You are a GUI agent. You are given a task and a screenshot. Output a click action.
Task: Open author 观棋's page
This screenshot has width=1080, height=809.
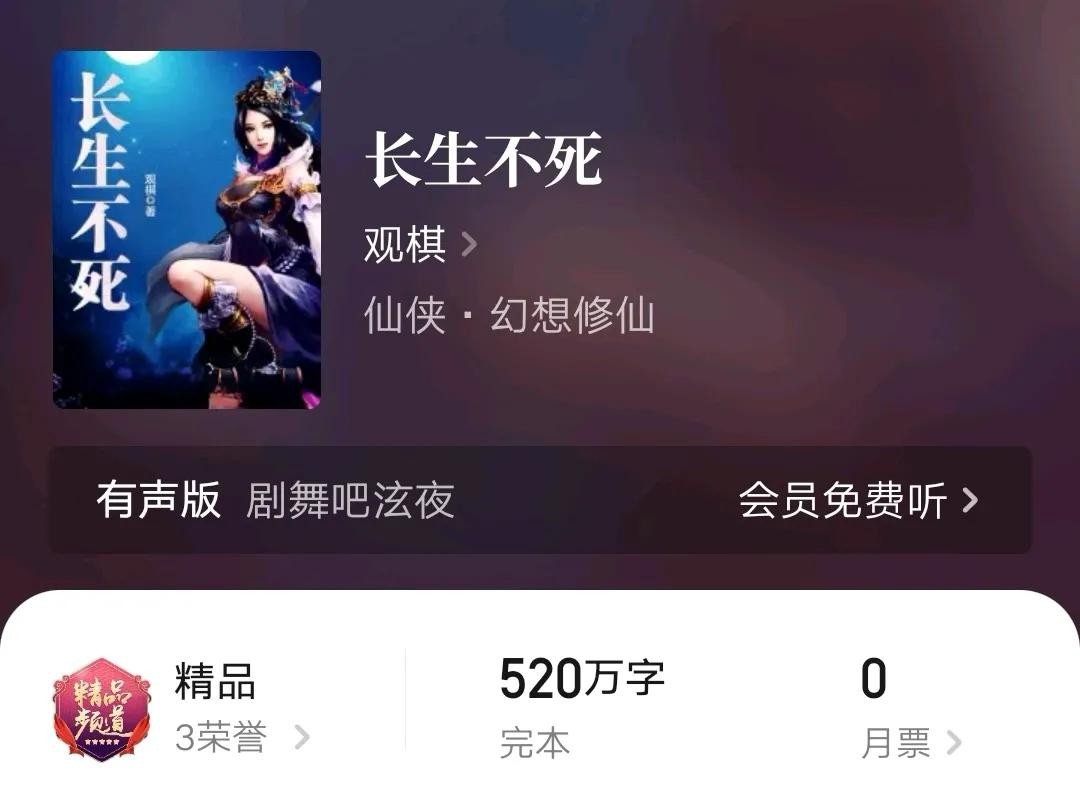[x=420, y=244]
